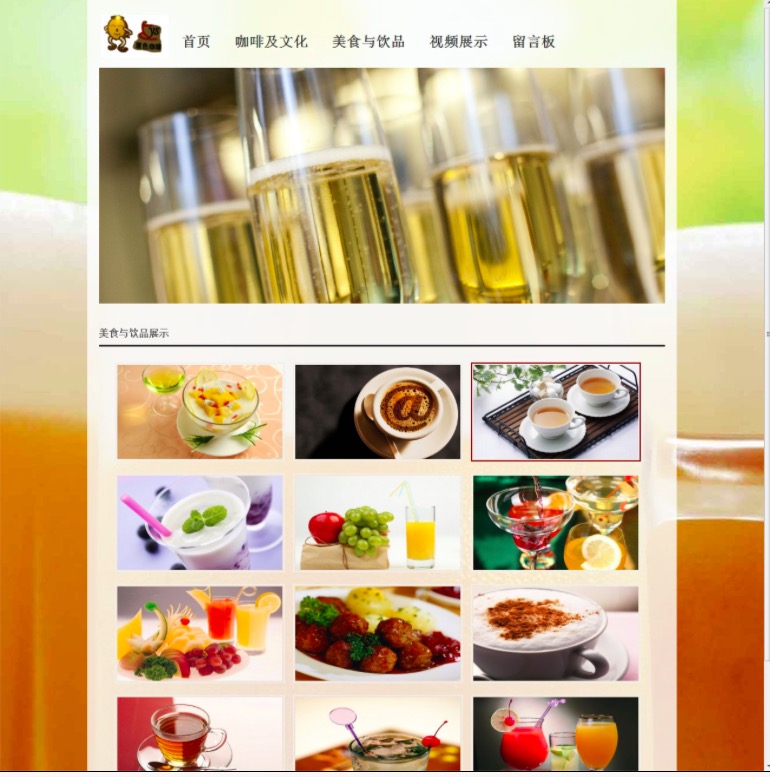View the latte art coffee photo

(x=378, y=412)
